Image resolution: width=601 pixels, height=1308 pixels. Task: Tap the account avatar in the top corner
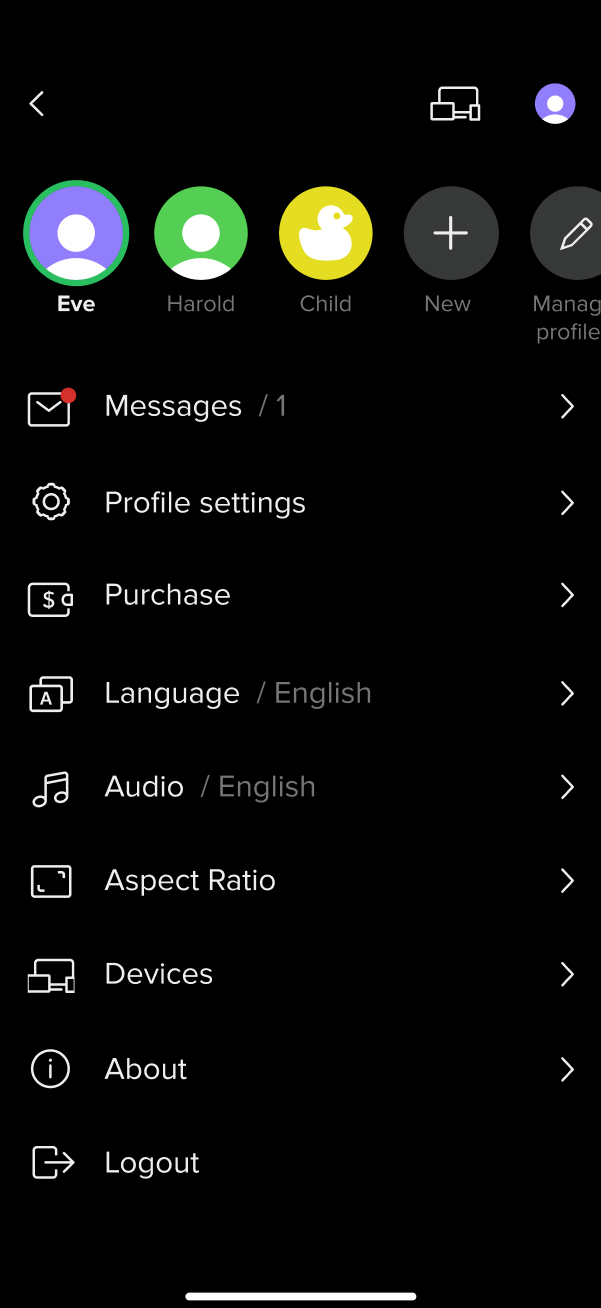[555, 103]
